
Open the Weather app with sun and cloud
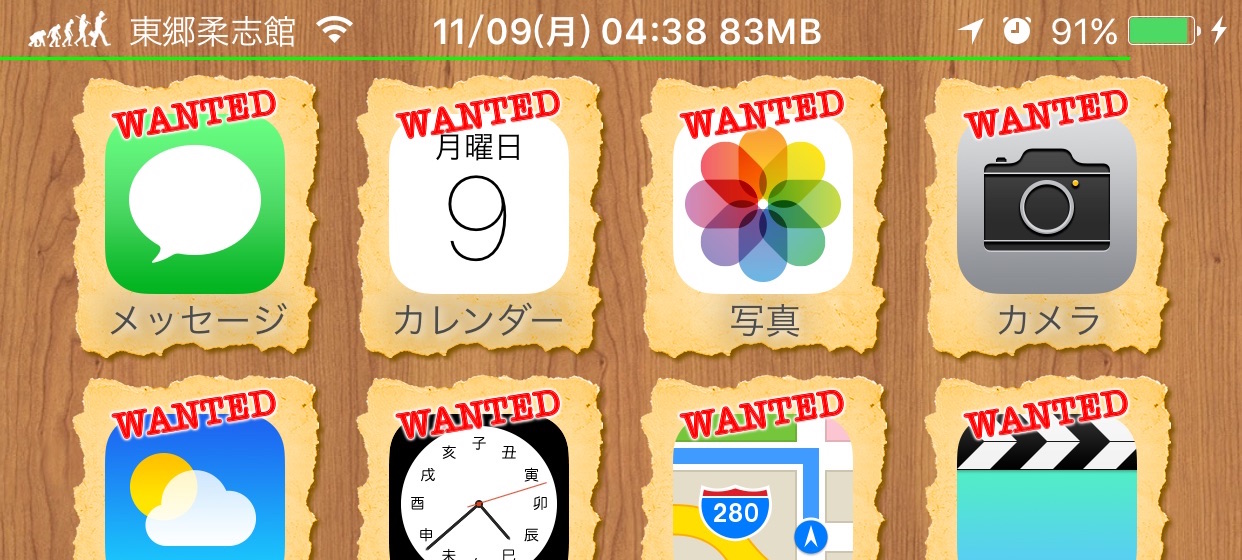pos(195,490)
